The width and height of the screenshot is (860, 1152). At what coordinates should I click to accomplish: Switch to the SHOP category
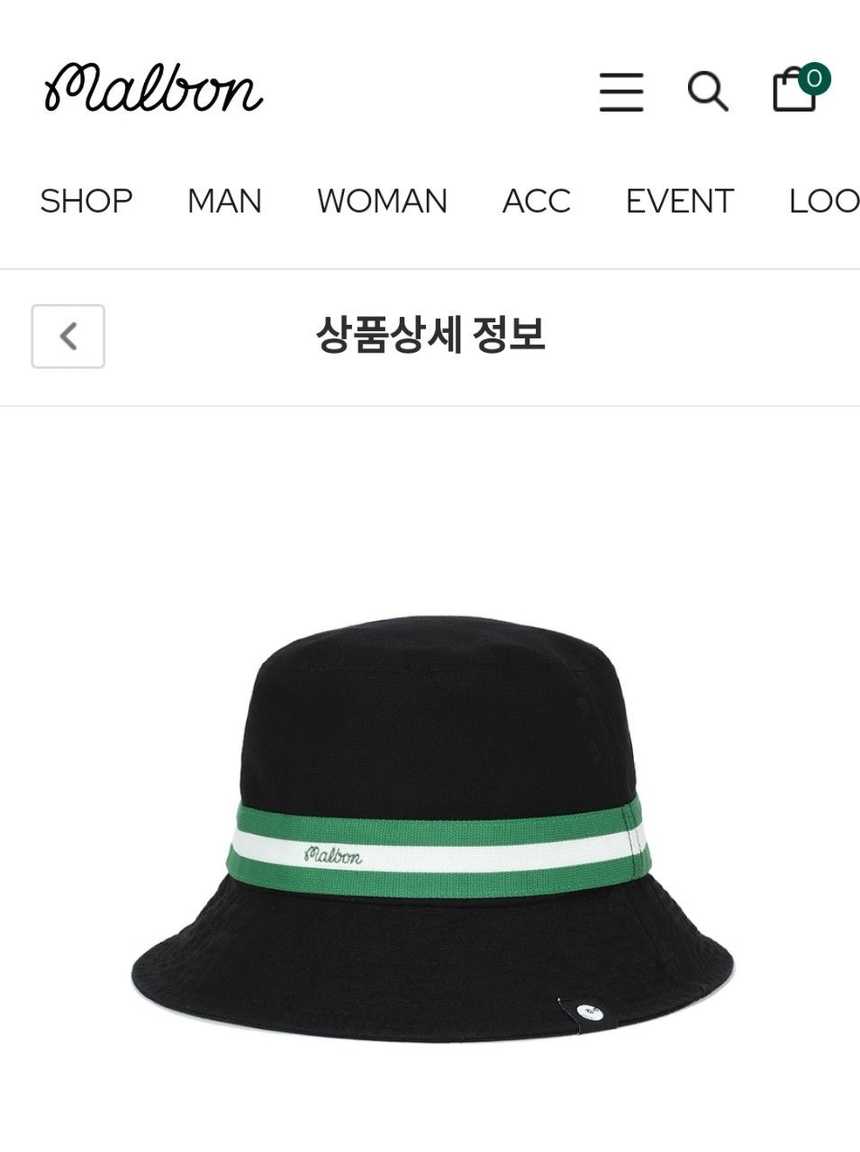[x=86, y=201]
